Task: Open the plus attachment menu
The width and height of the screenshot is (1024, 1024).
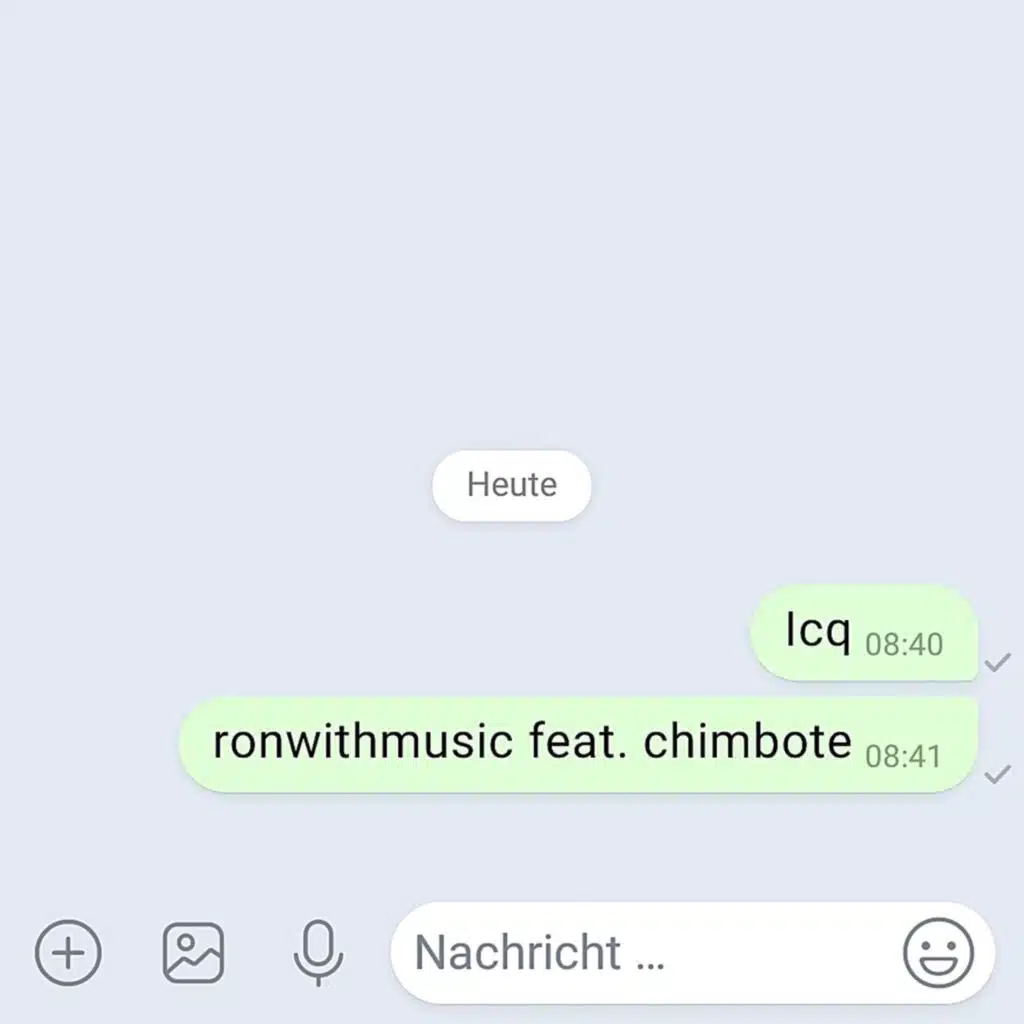Action: tap(68, 953)
